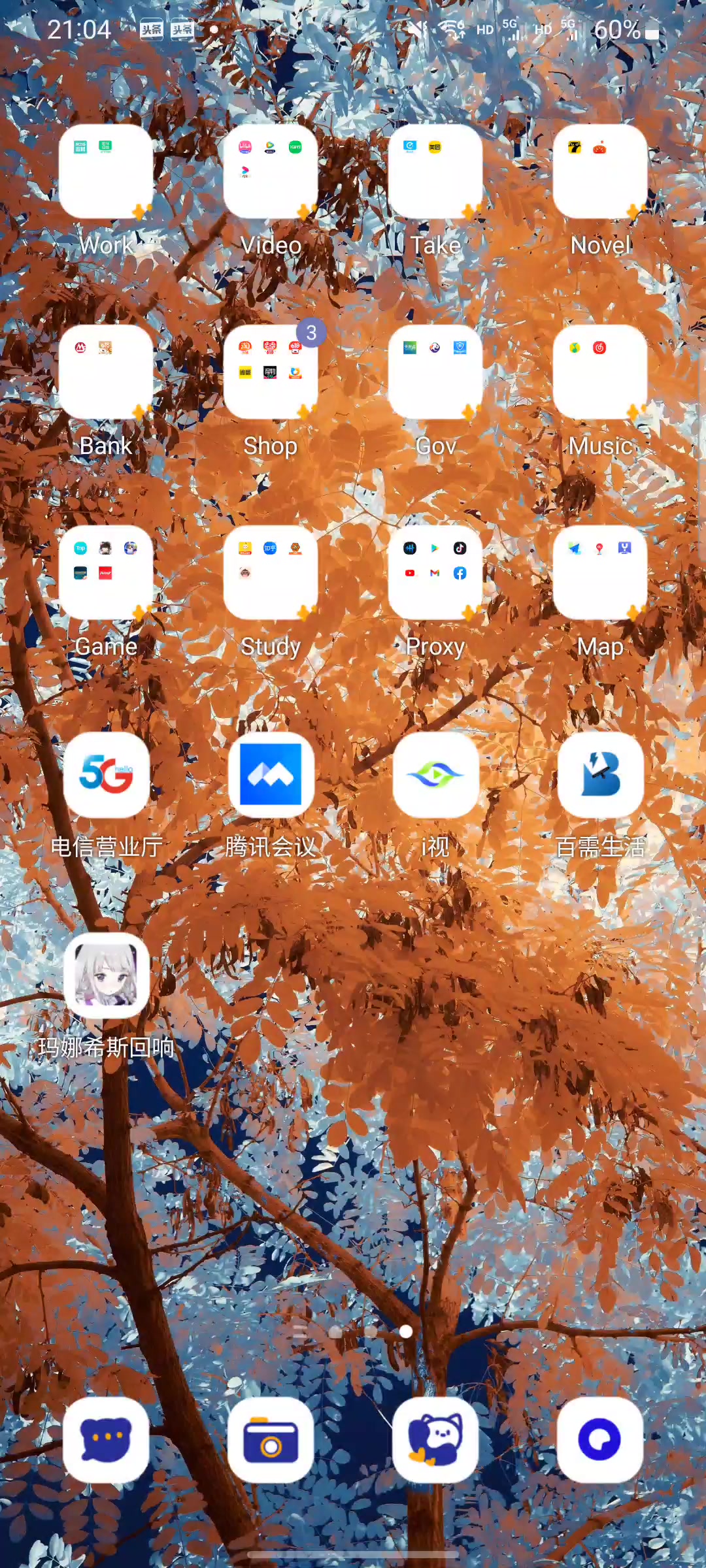The width and height of the screenshot is (706, 1568).
Task: Open the Map folder
Action: [x=600, y=572]
